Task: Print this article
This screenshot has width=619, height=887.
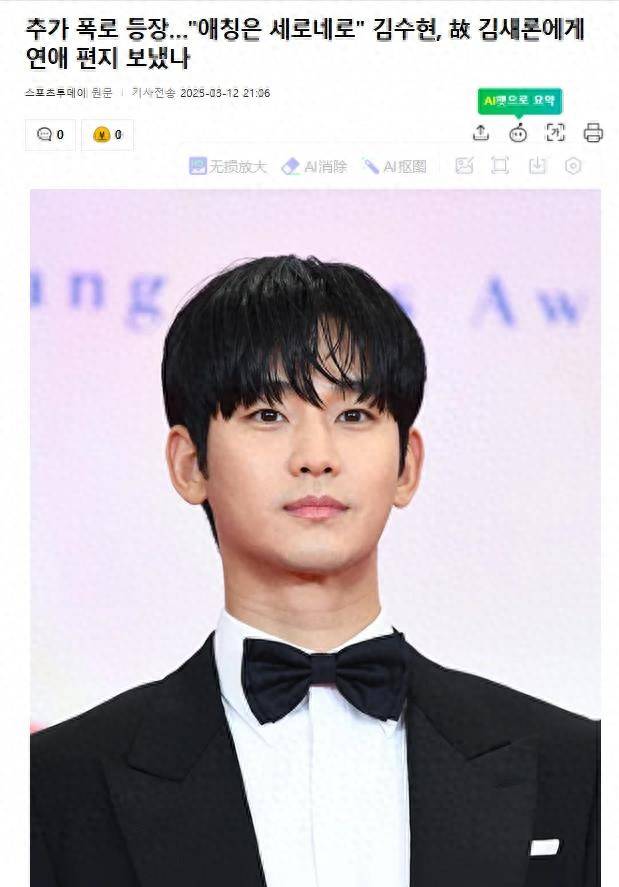Action: [x=593, y=133]
